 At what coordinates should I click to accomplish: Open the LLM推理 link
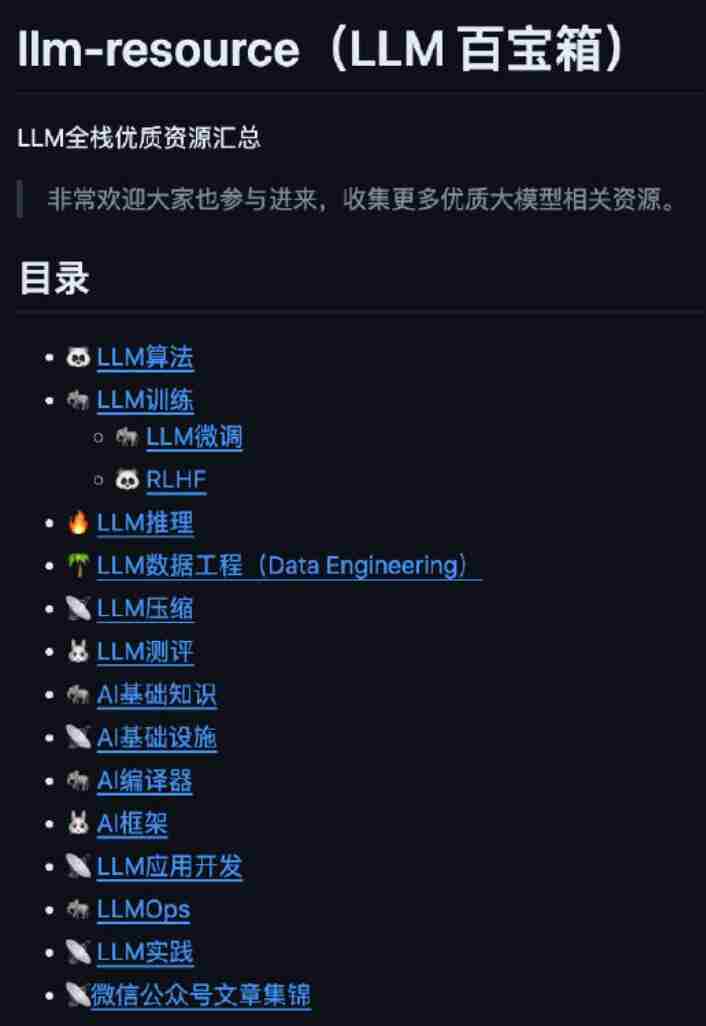[145, 522]
